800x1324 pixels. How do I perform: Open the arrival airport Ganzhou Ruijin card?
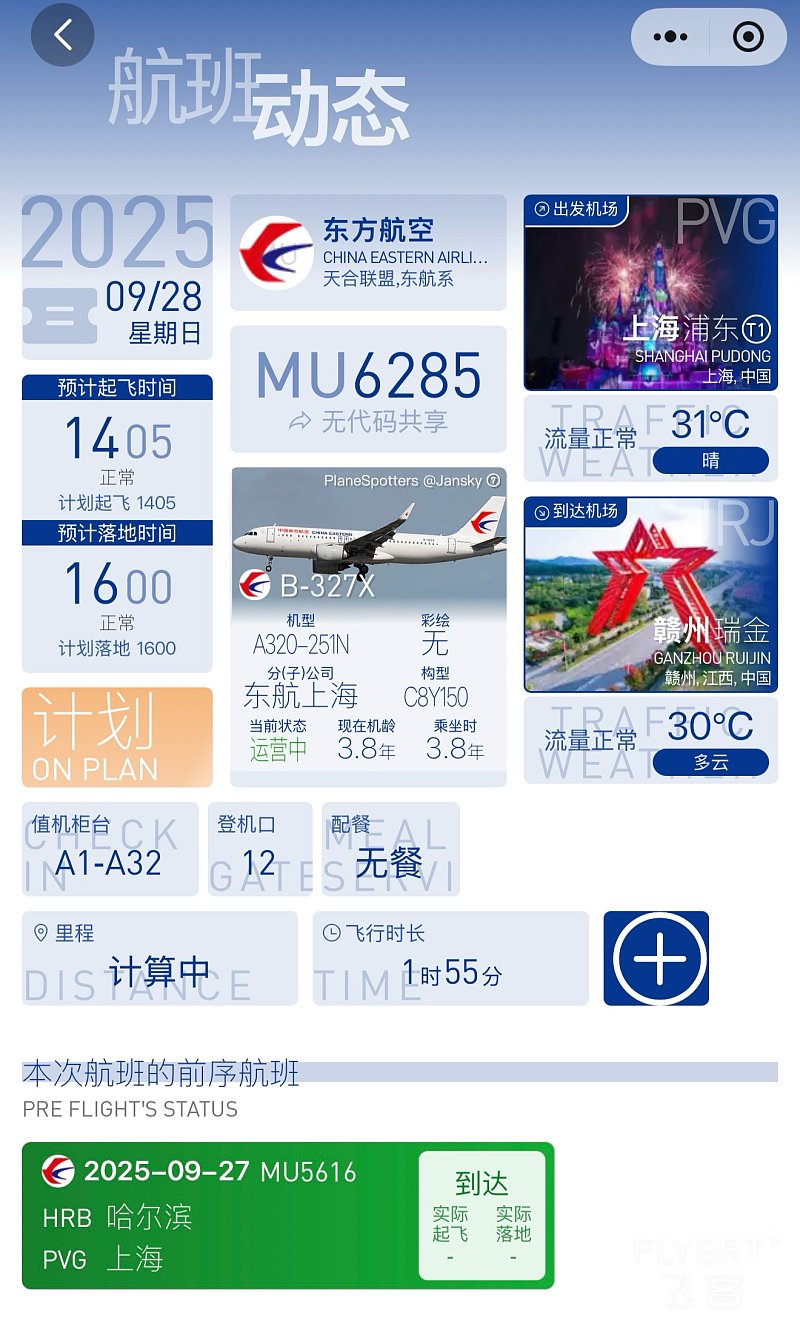pos(650,594)
